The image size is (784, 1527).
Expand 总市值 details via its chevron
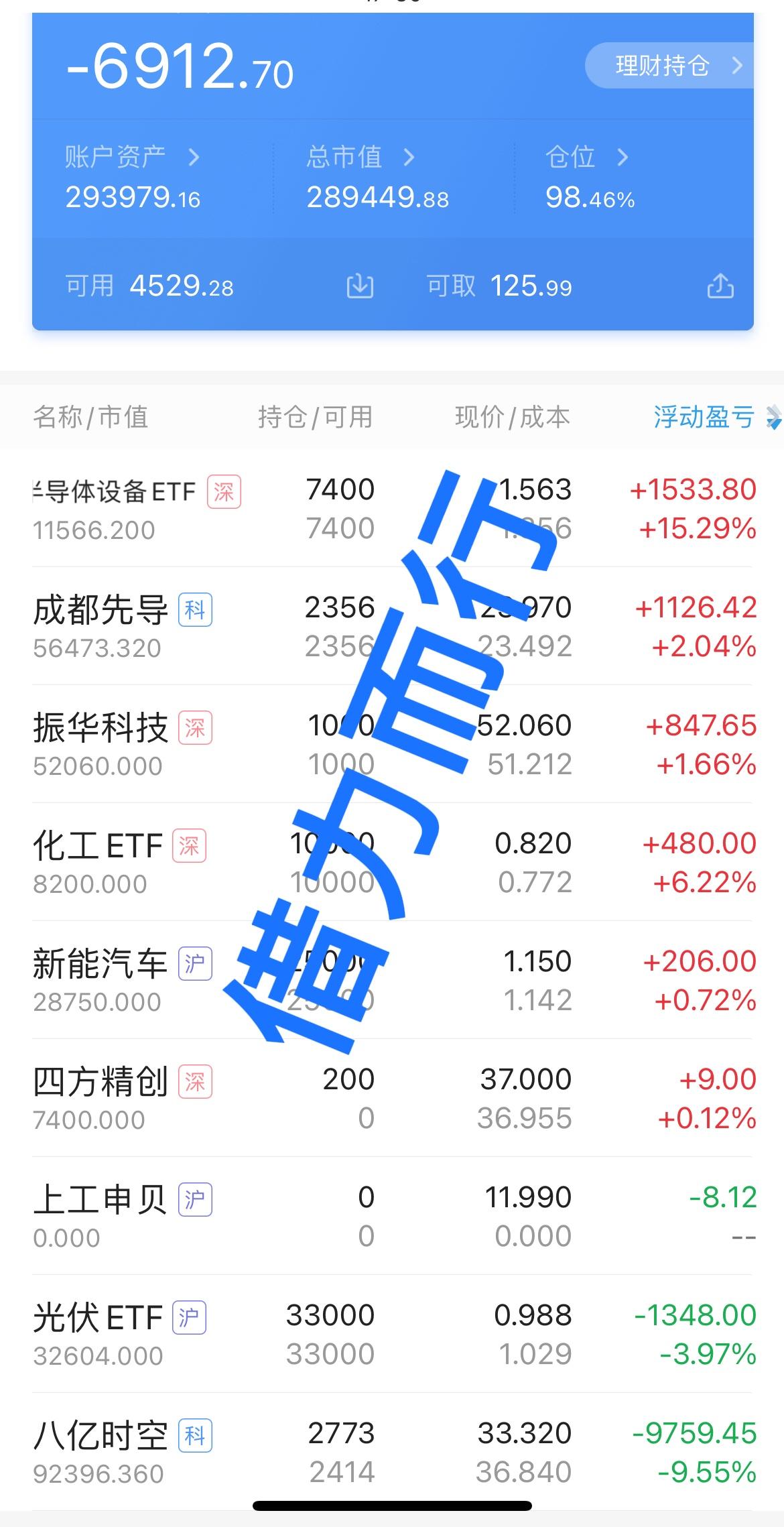(409, 157)
